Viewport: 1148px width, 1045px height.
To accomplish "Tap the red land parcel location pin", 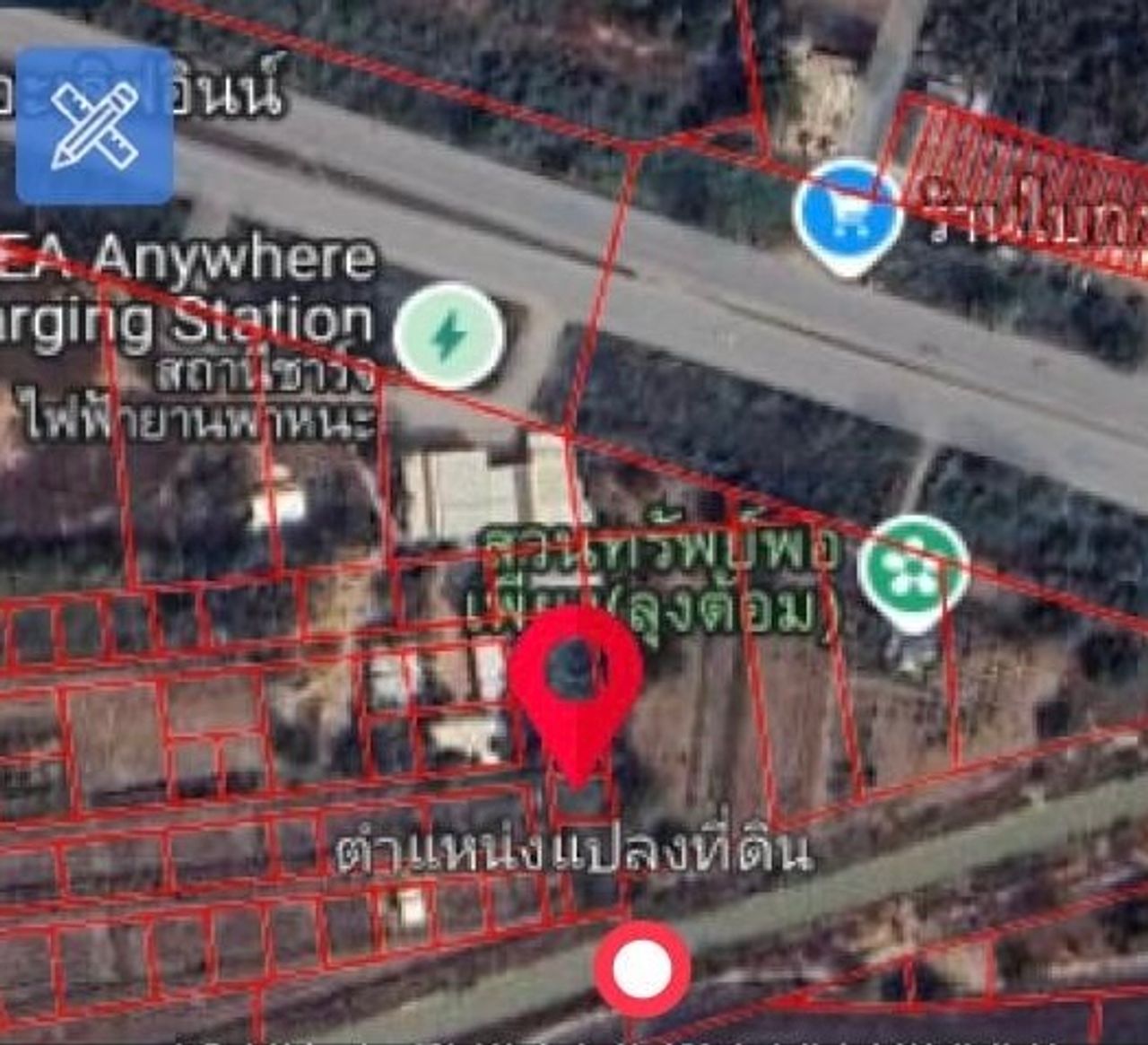I will tap(577, 675).
